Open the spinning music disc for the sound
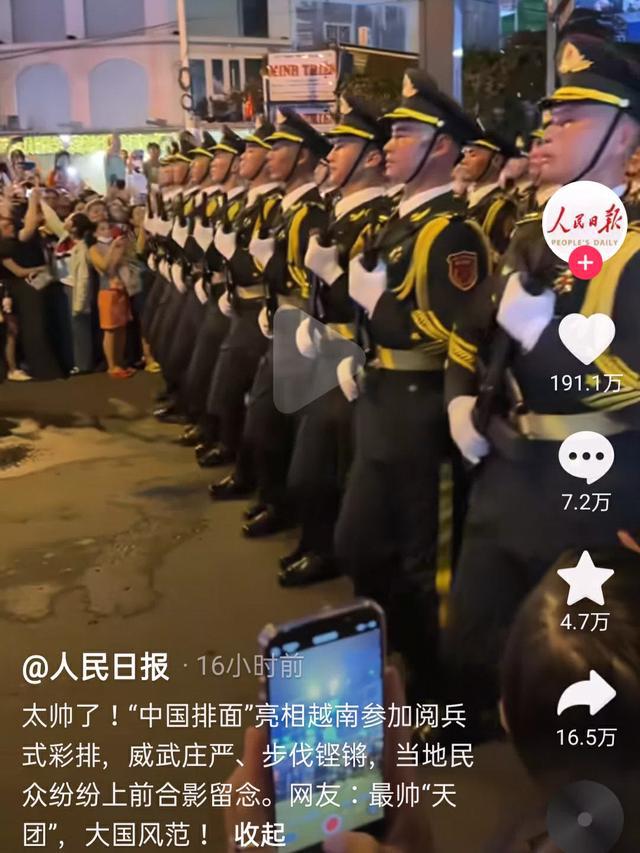640x853 pixels. [585, 815]
